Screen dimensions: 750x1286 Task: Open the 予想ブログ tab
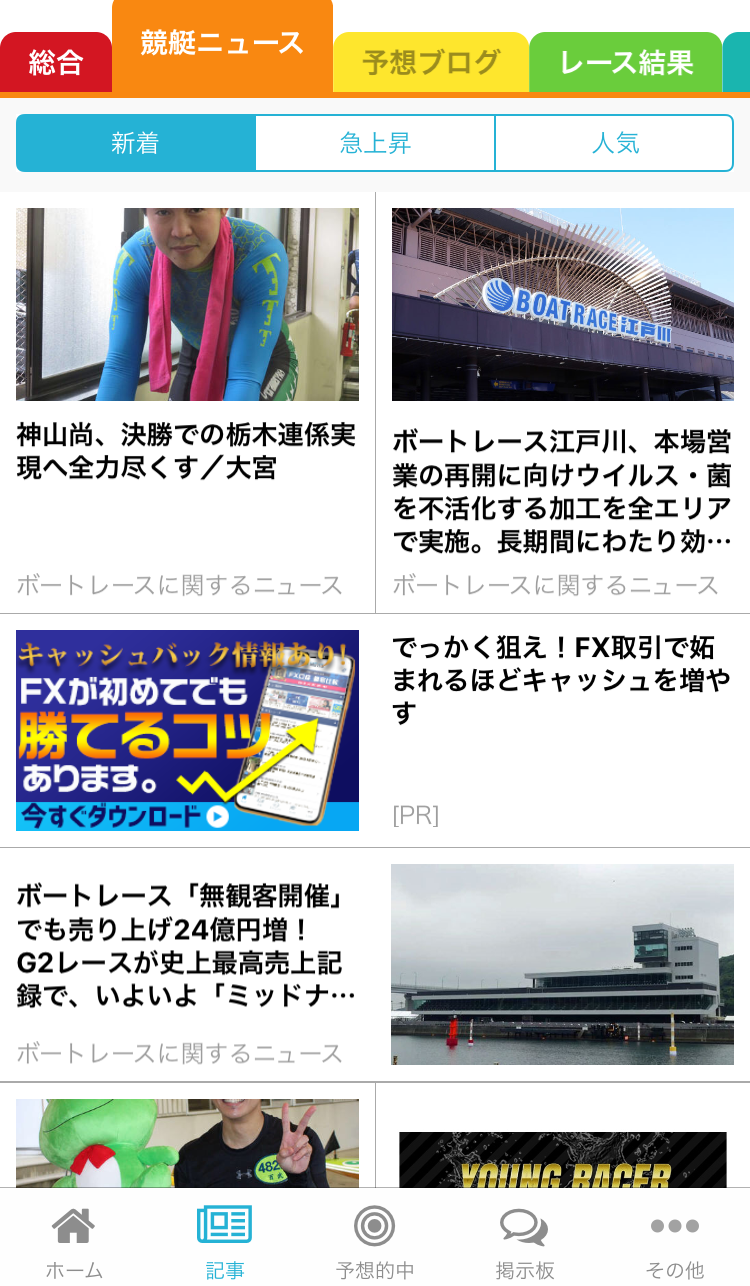430,62
